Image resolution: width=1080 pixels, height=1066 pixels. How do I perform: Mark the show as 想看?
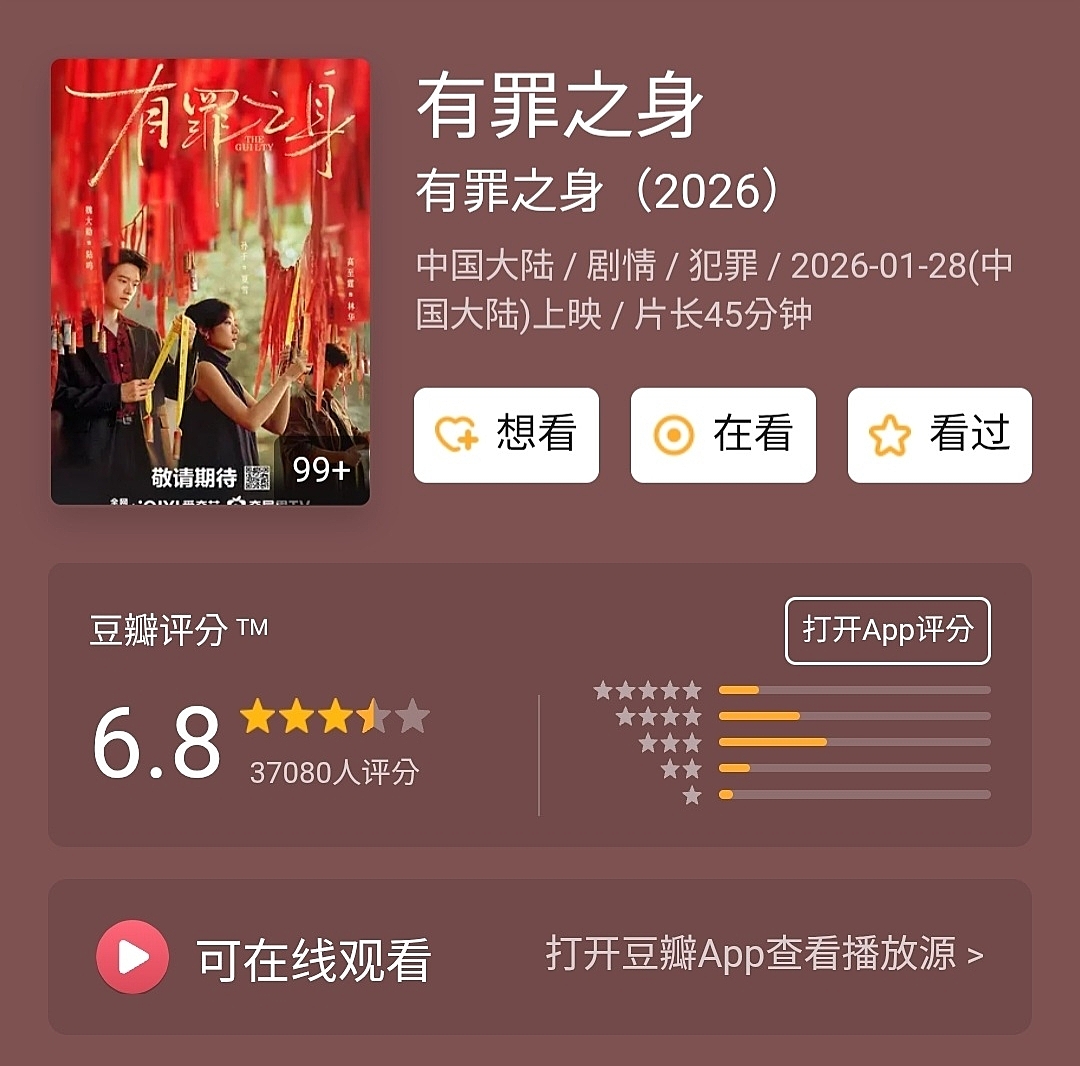pyautogui.click(x=506, y=435)
